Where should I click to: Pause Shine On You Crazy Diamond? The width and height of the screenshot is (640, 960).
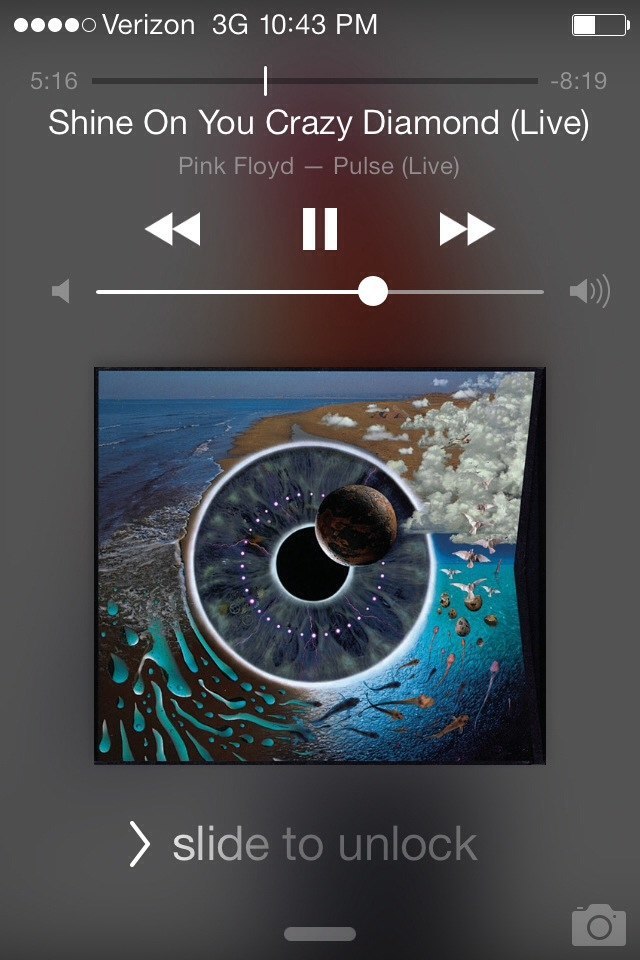[x=320, y=229]
